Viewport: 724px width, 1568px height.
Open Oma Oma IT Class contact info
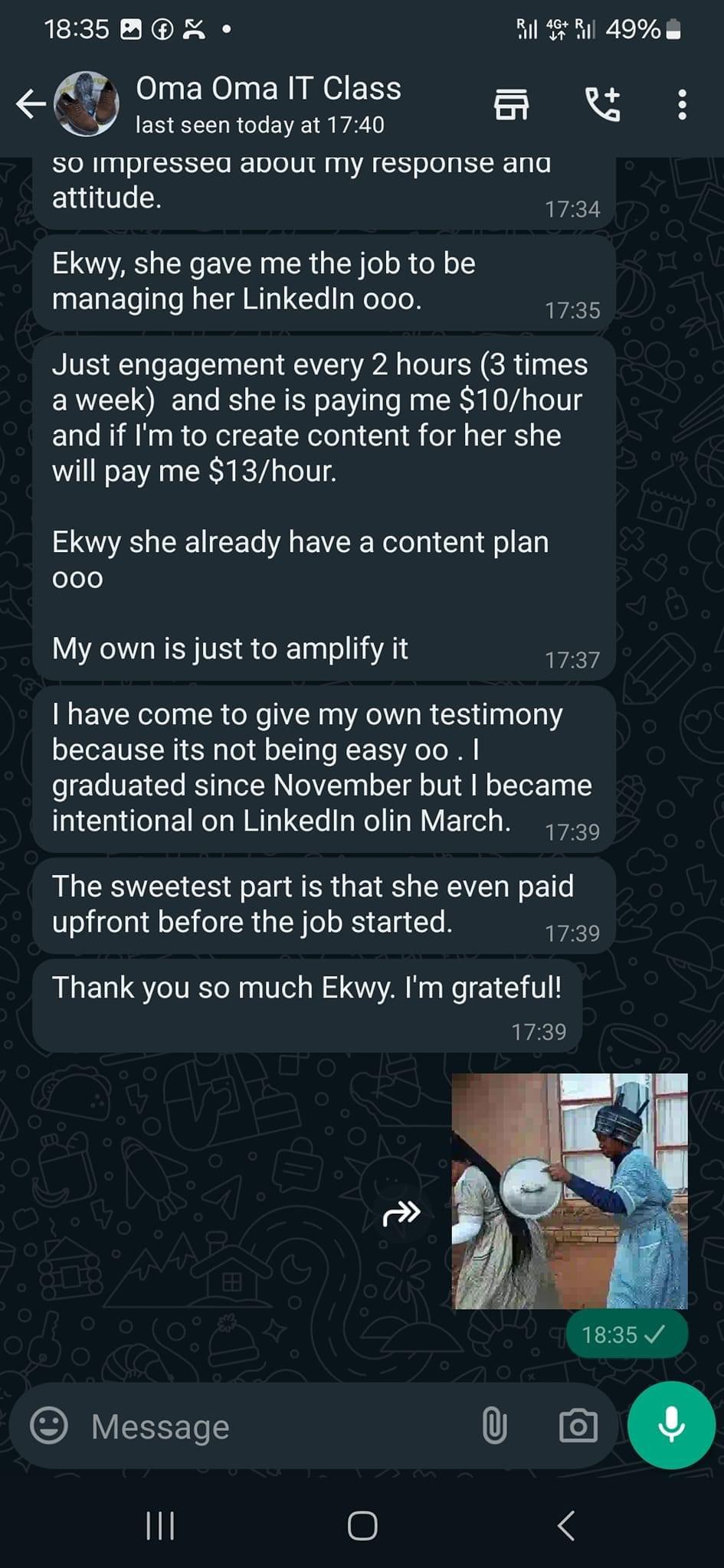click(x=268, y=104)
